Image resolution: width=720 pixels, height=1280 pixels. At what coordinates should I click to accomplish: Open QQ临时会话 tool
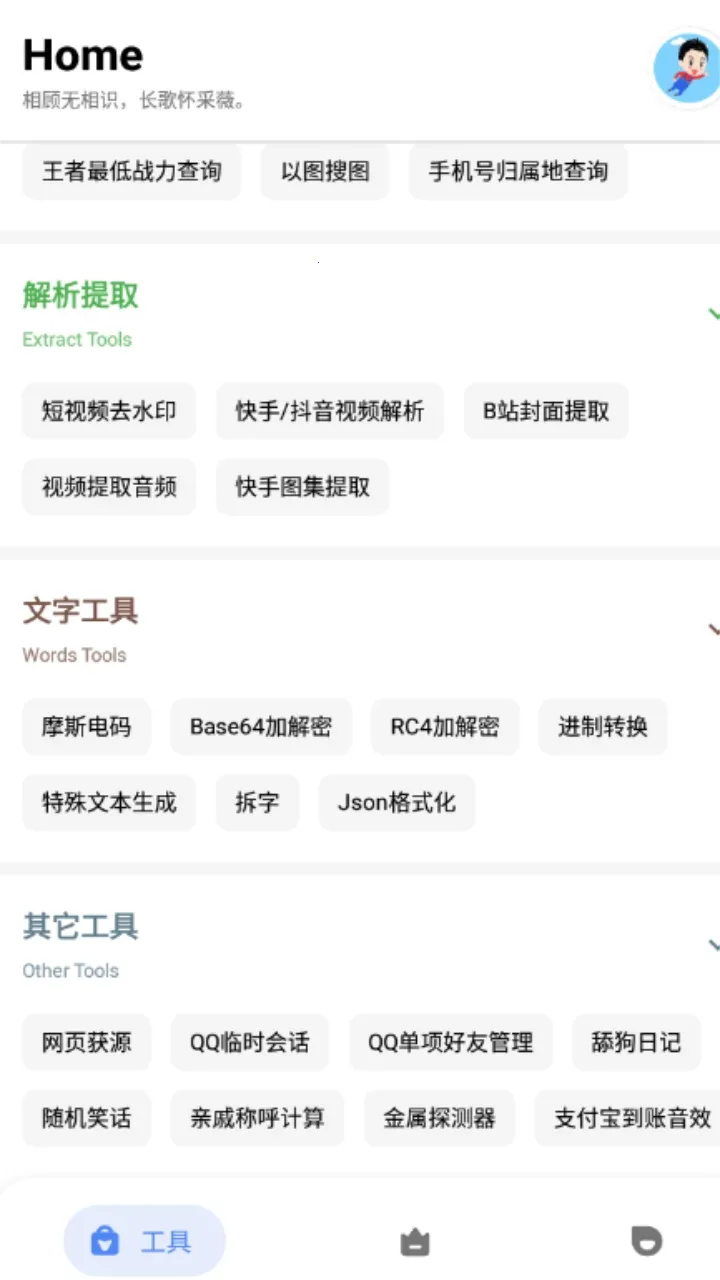point(250,1042)
